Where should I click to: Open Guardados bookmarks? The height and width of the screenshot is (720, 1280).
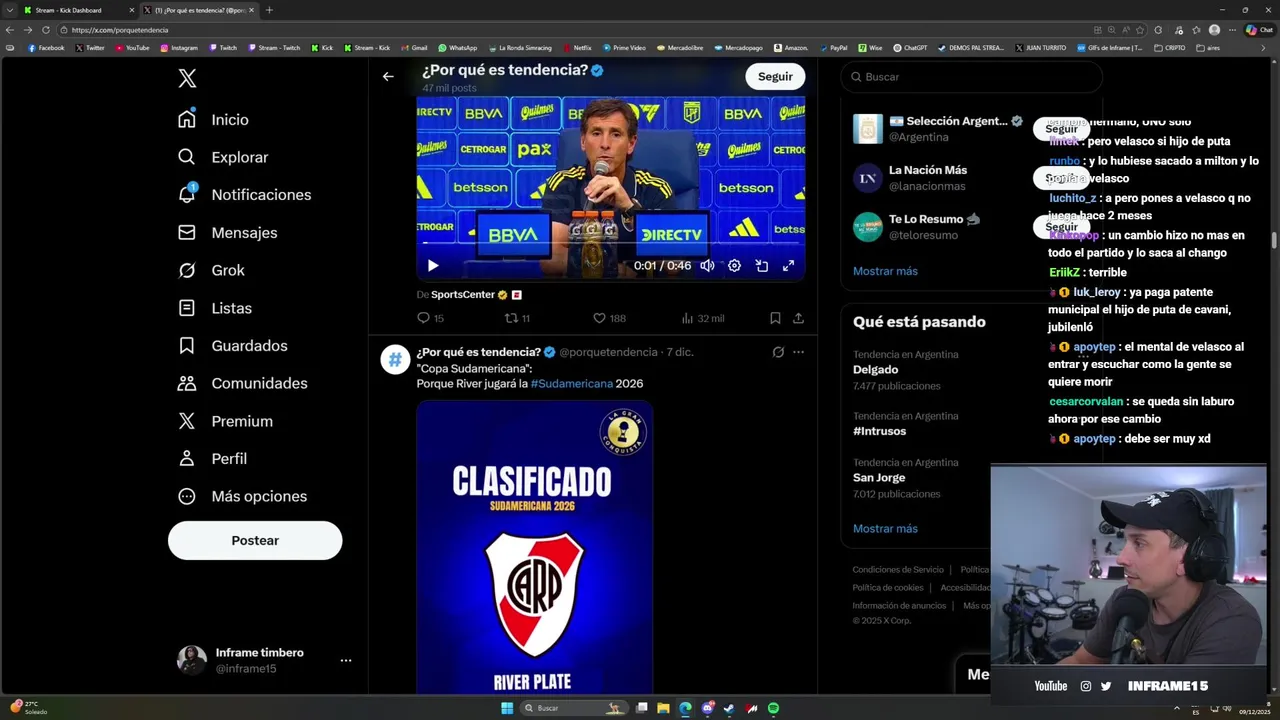coord(248,346)
